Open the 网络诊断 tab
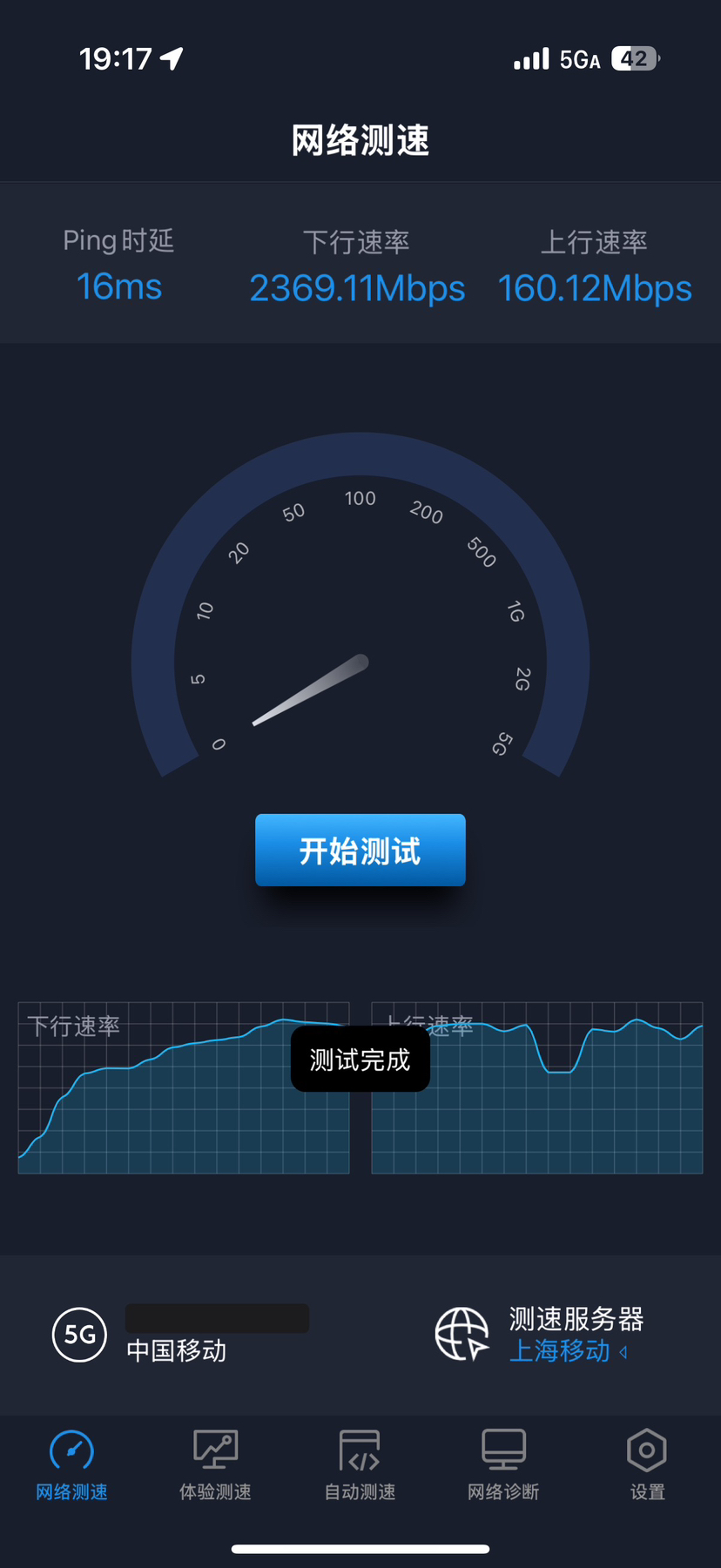The width and height of the screenshot is (721, 1568). 503,1465
